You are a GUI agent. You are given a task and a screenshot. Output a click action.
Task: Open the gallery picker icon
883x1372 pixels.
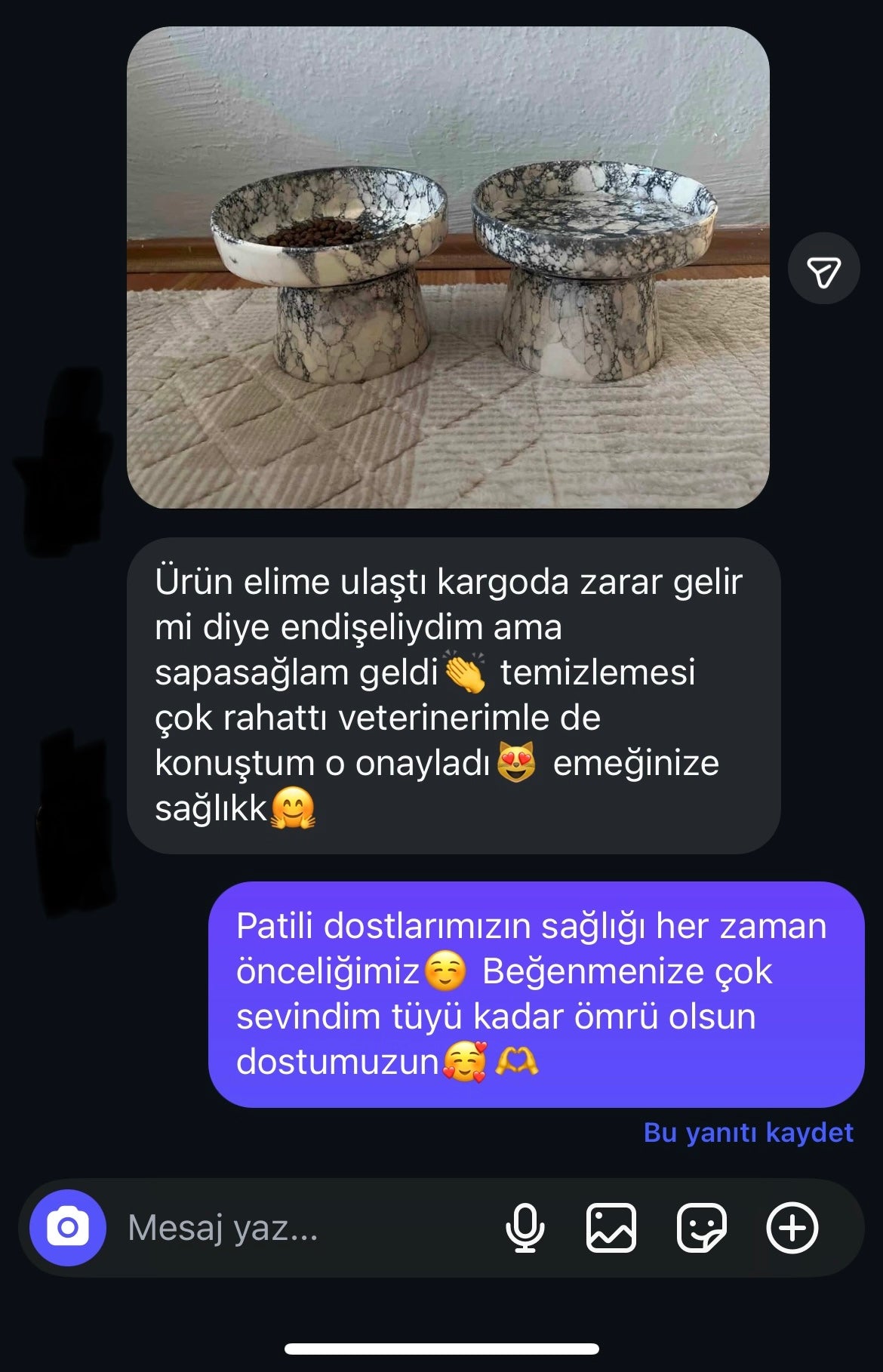611,1228
